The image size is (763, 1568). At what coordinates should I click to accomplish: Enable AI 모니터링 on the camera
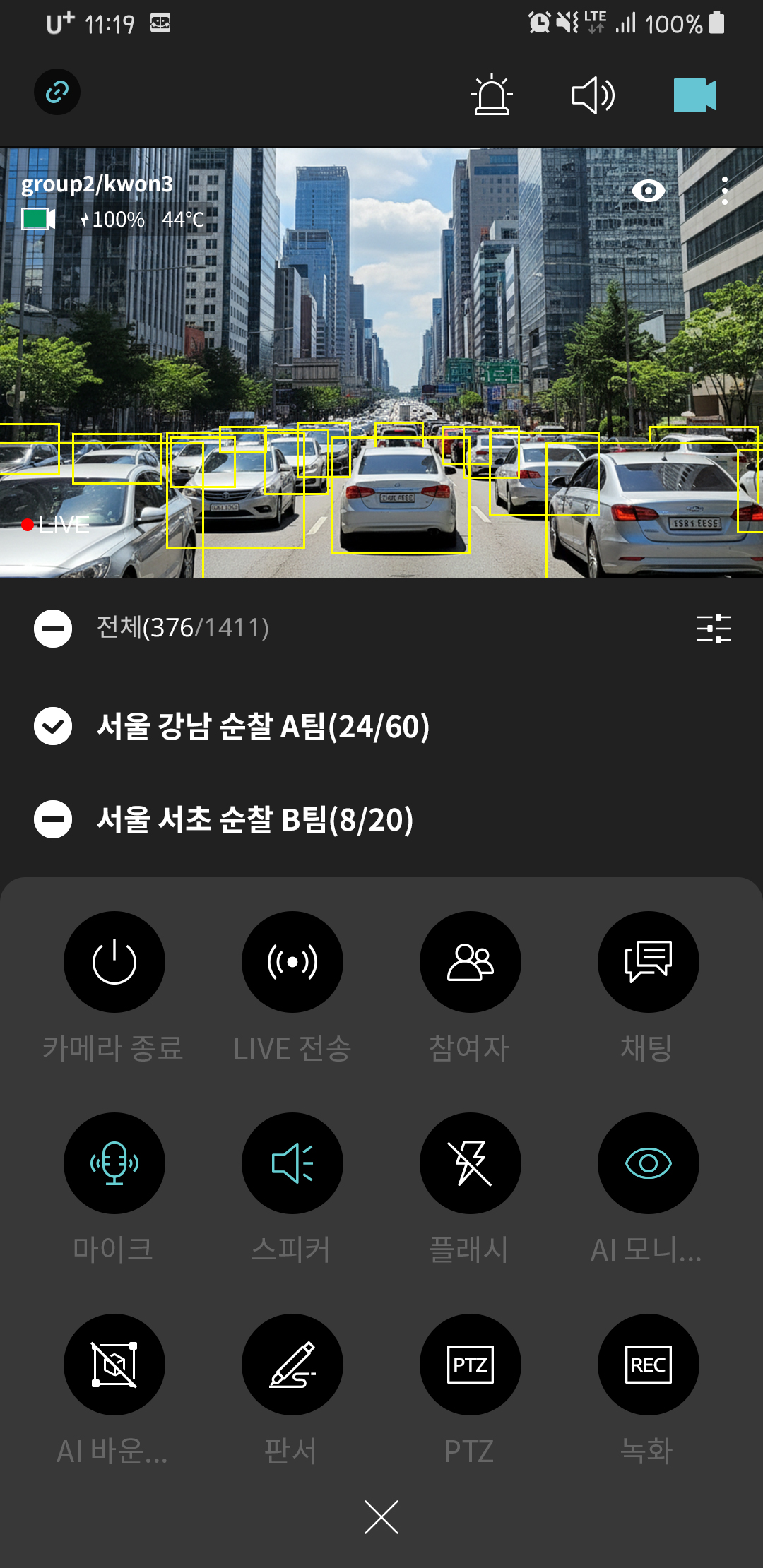click(649, 1163)
